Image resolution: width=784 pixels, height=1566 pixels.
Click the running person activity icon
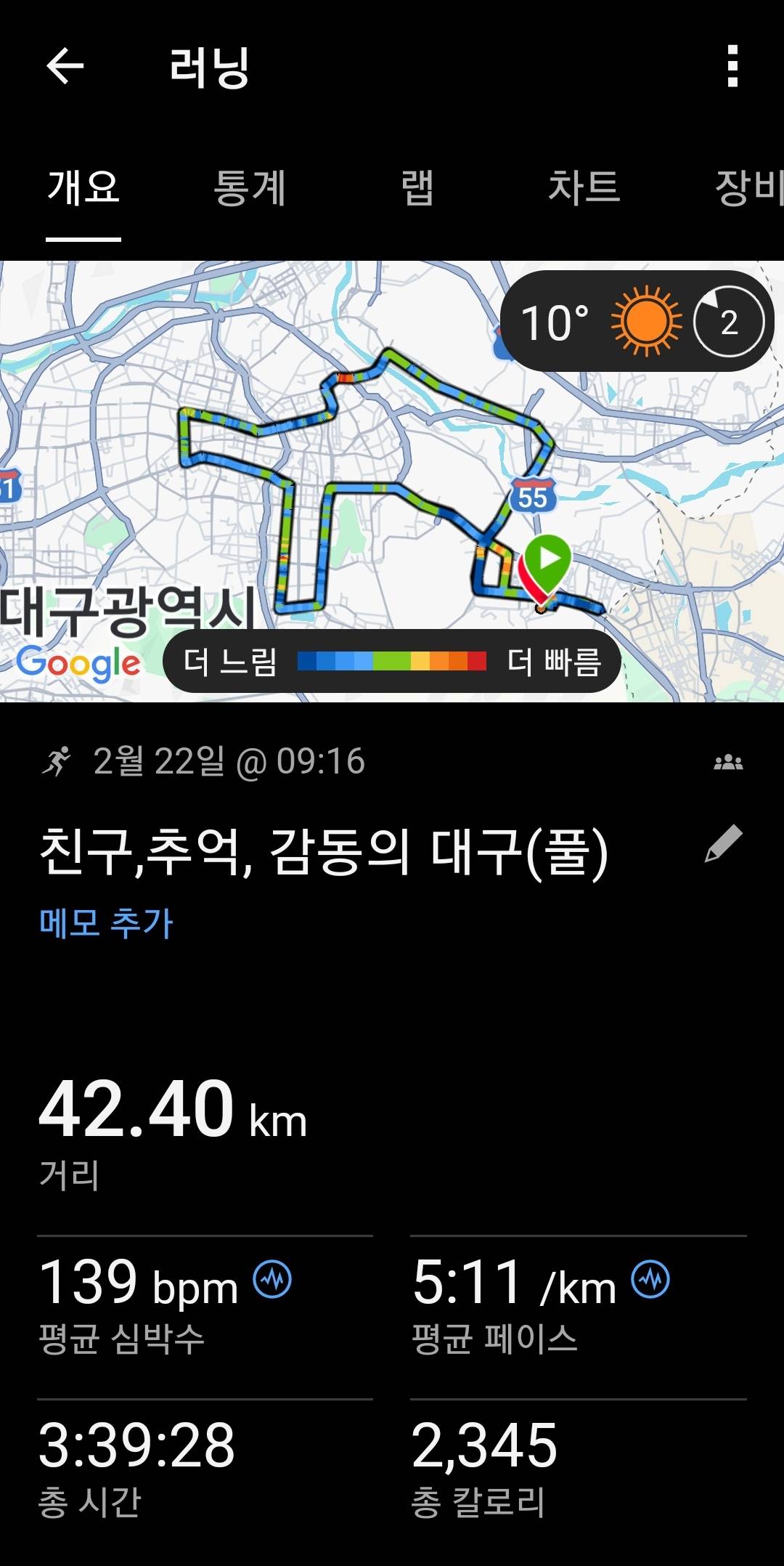click(x=60, y=761)
